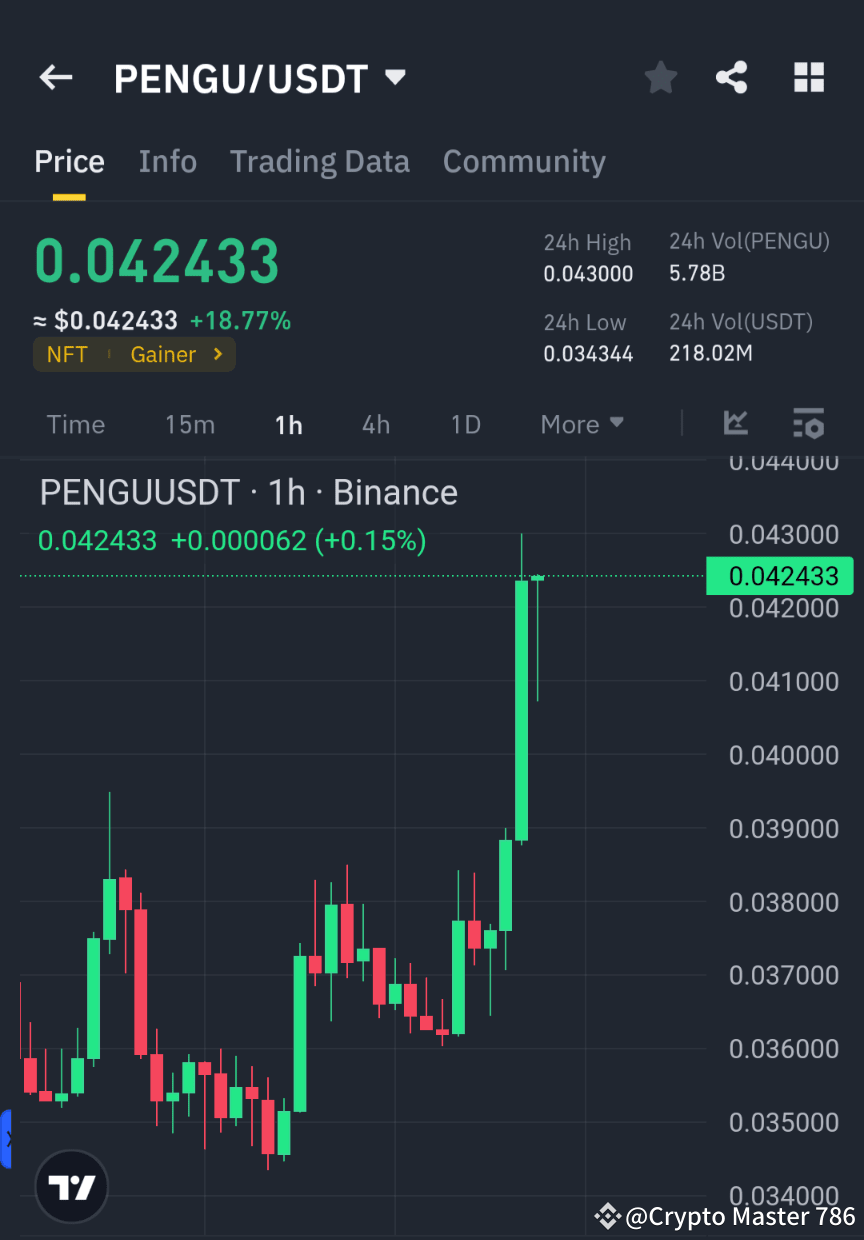Click the NFT label tag
The image size is (864, 1240).
coord(67,354)
